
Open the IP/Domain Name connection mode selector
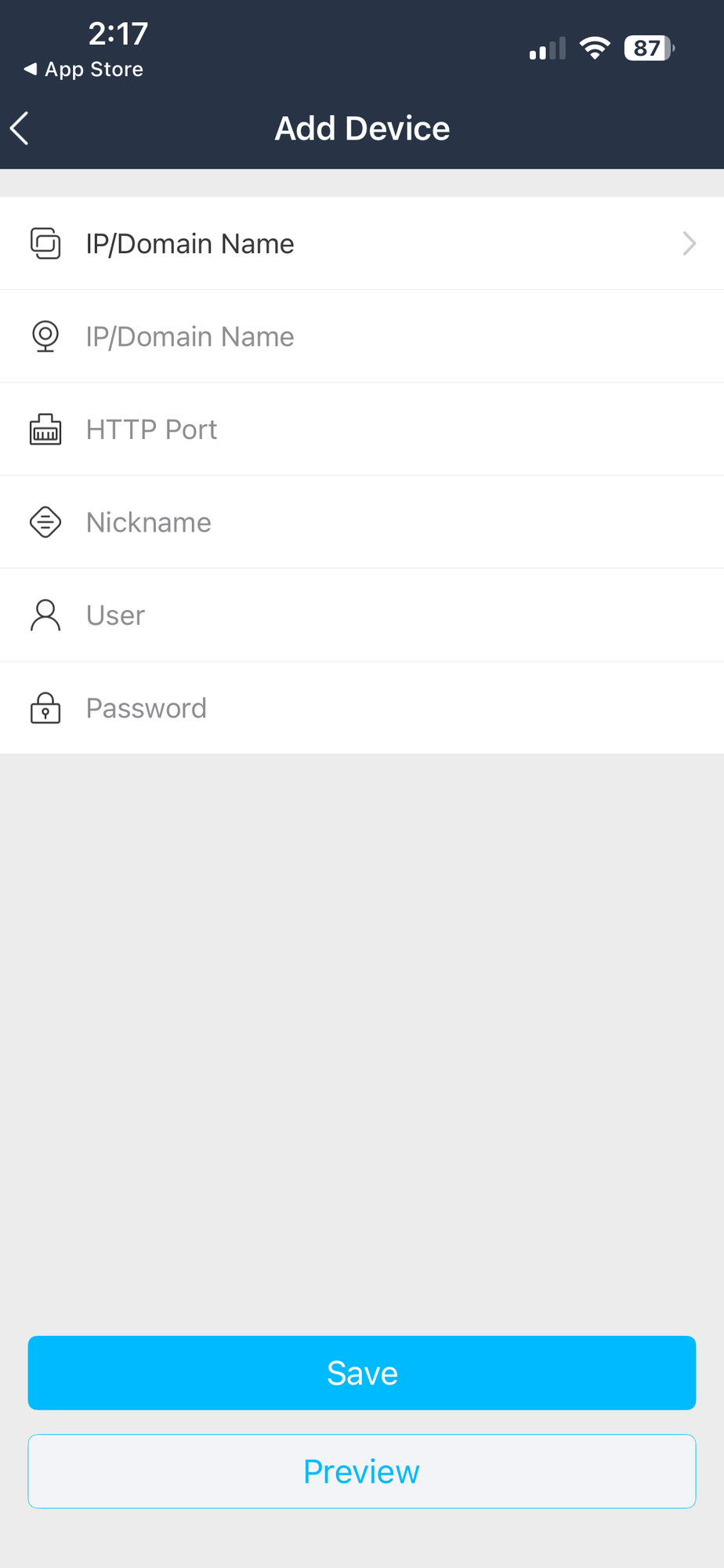coord(362,243)
